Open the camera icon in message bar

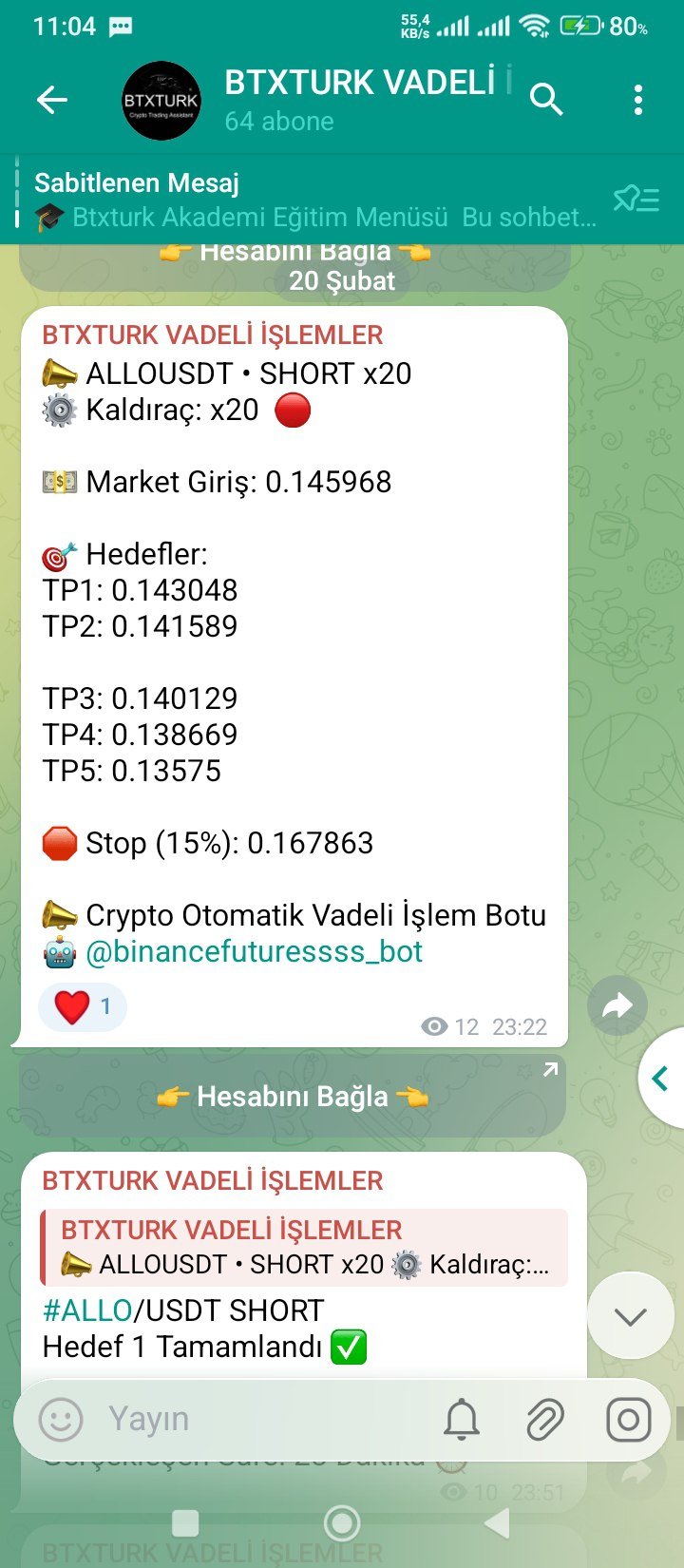pyautogui.click(x=629, y=1420)
